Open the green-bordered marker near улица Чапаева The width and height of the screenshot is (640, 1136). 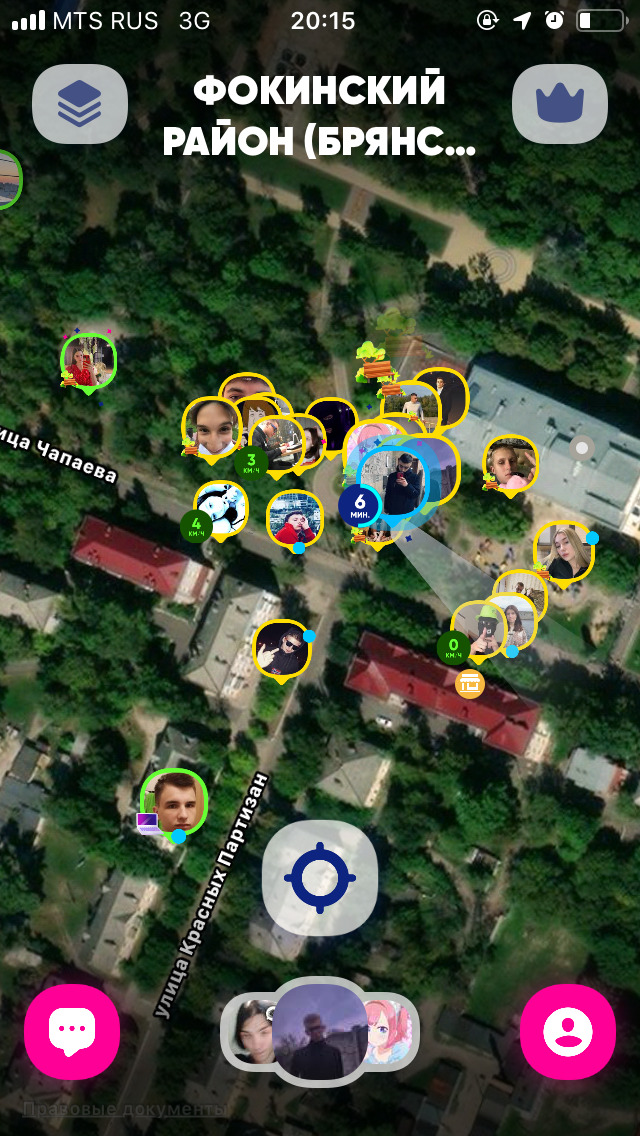89,361
